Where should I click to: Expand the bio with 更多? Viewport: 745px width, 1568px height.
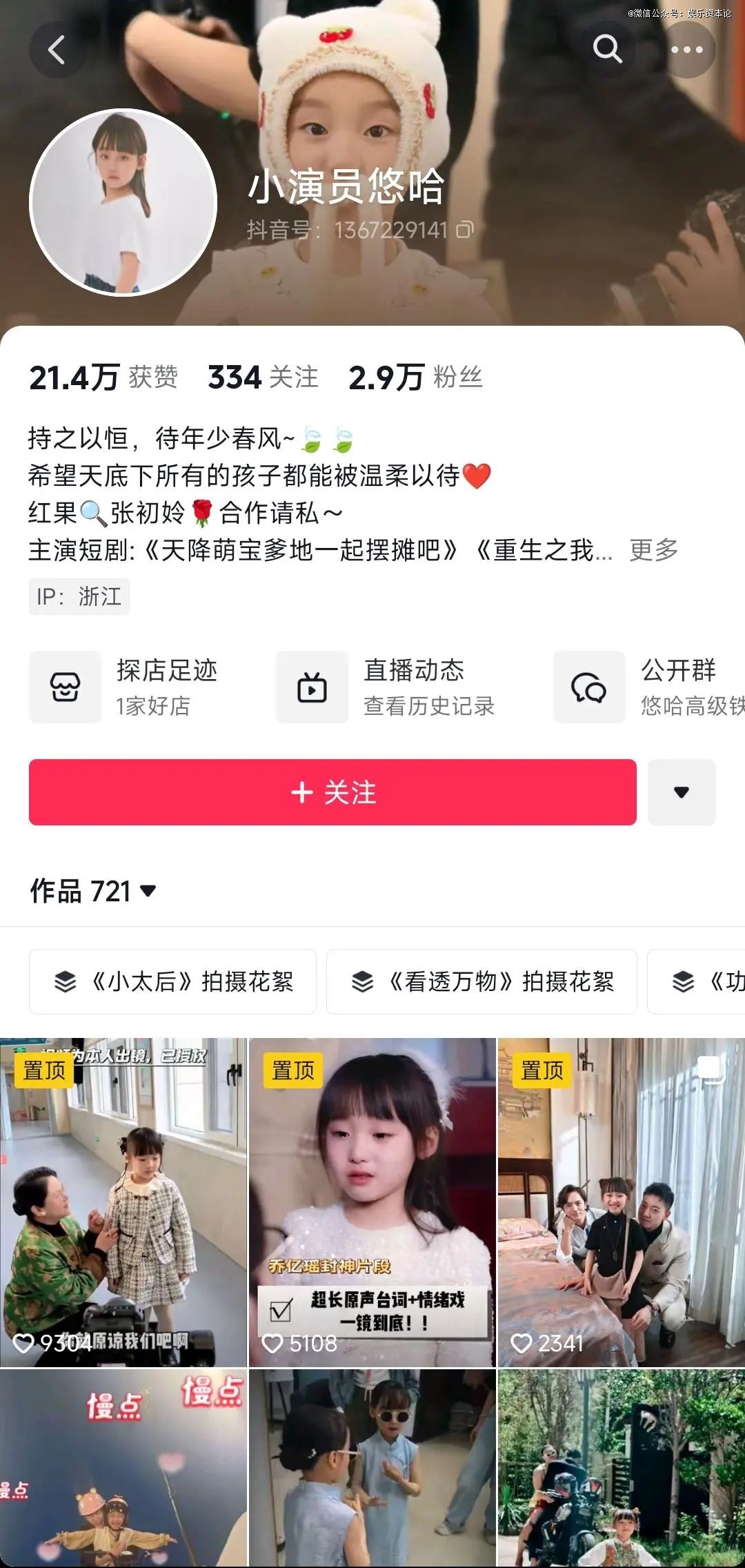coord(653,550)
